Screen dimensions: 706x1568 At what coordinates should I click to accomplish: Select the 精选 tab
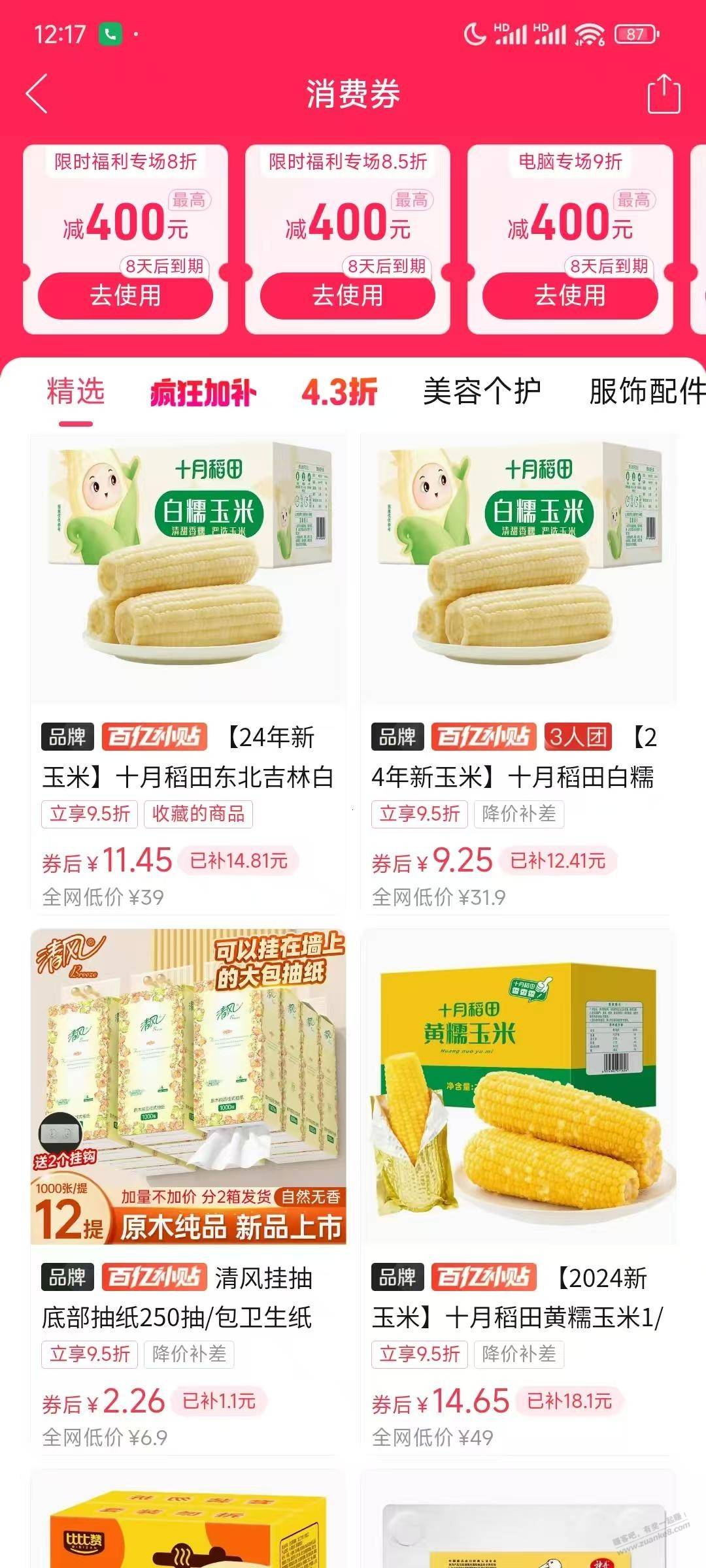(x=76, y=392)
